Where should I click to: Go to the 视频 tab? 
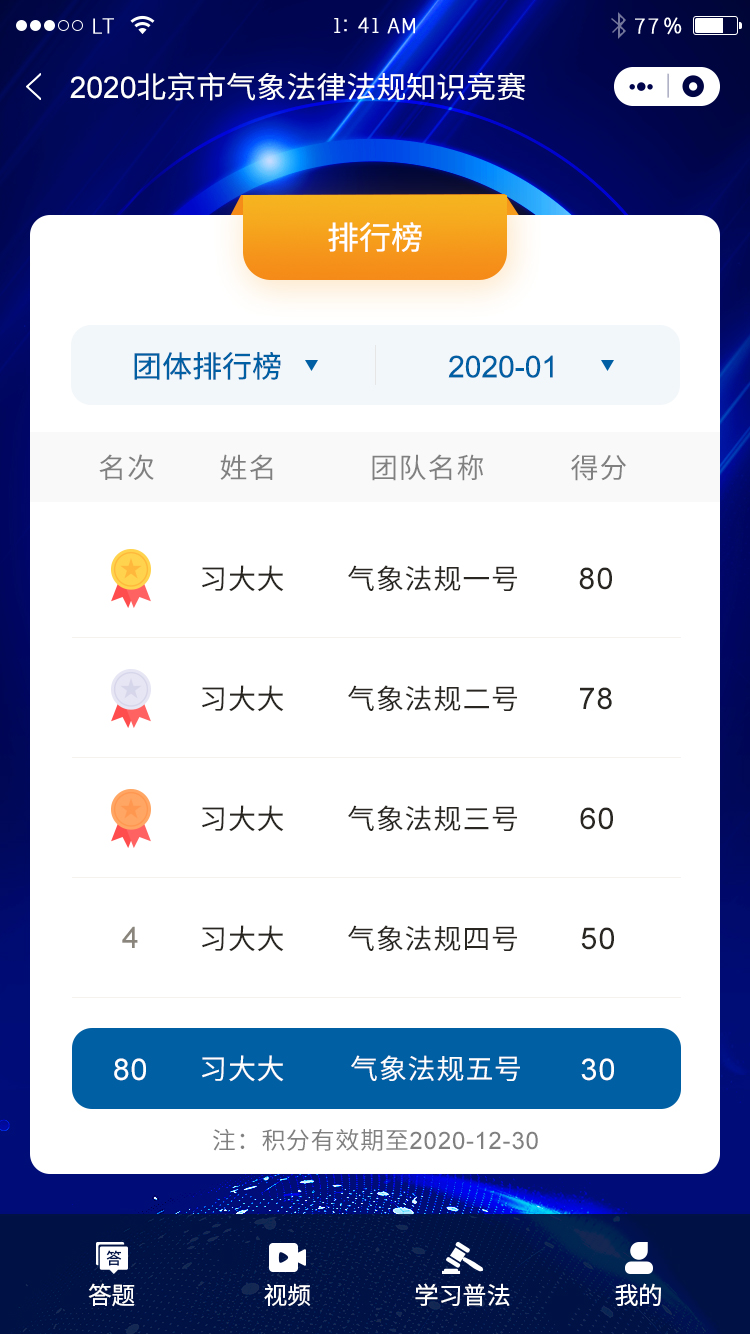point(287,1275)
